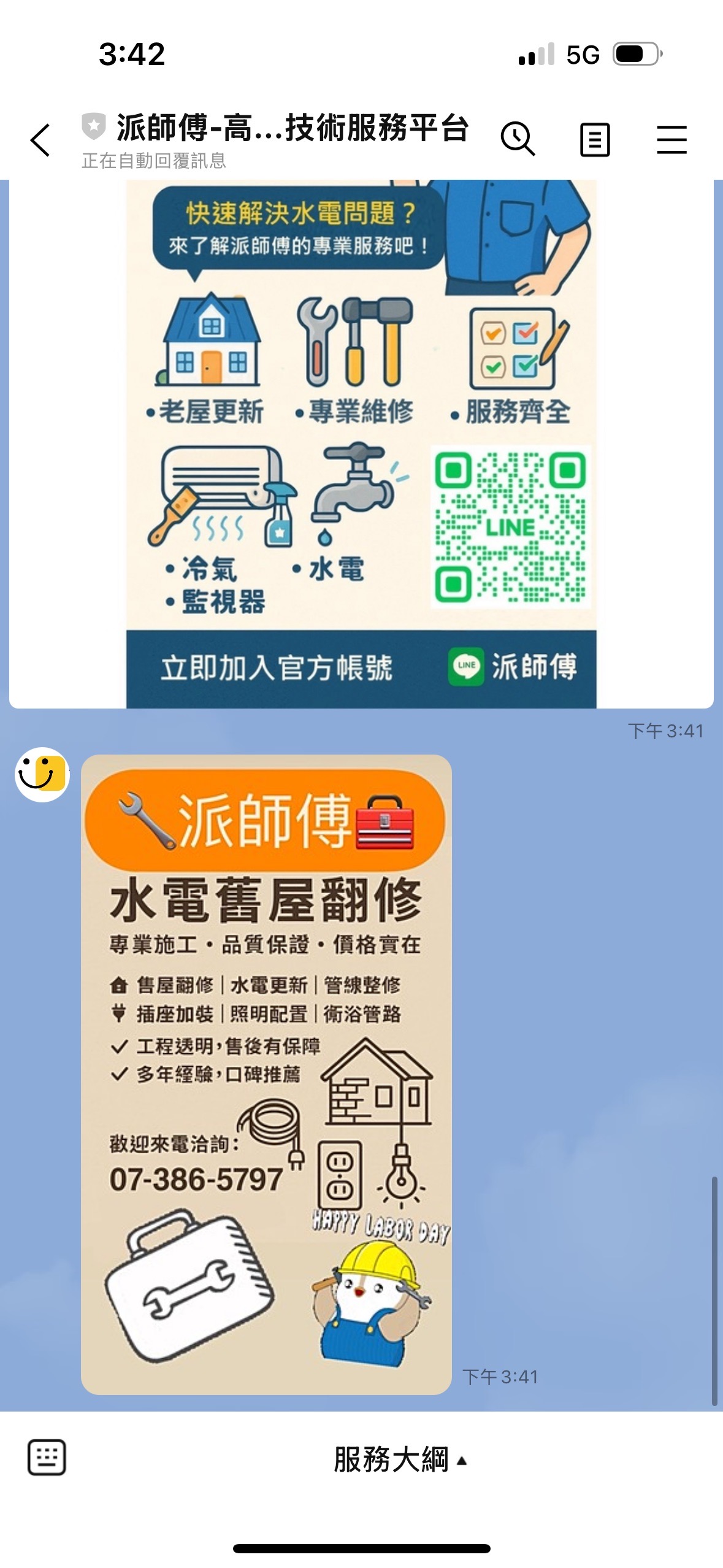723x1568 pixels.
Task: Open the notes list icon
Action: [x=594, y=140]
